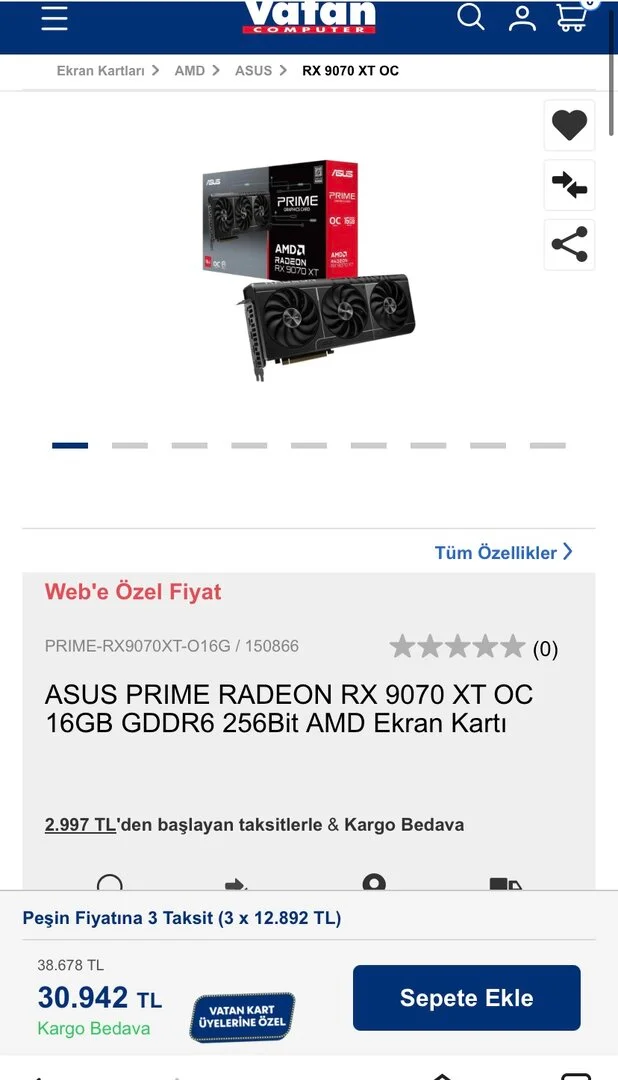Image resolution: width=618 pixels, height=1080 pixels.
Task: Open Tüm Özellikler link
Action: point(503,552)
